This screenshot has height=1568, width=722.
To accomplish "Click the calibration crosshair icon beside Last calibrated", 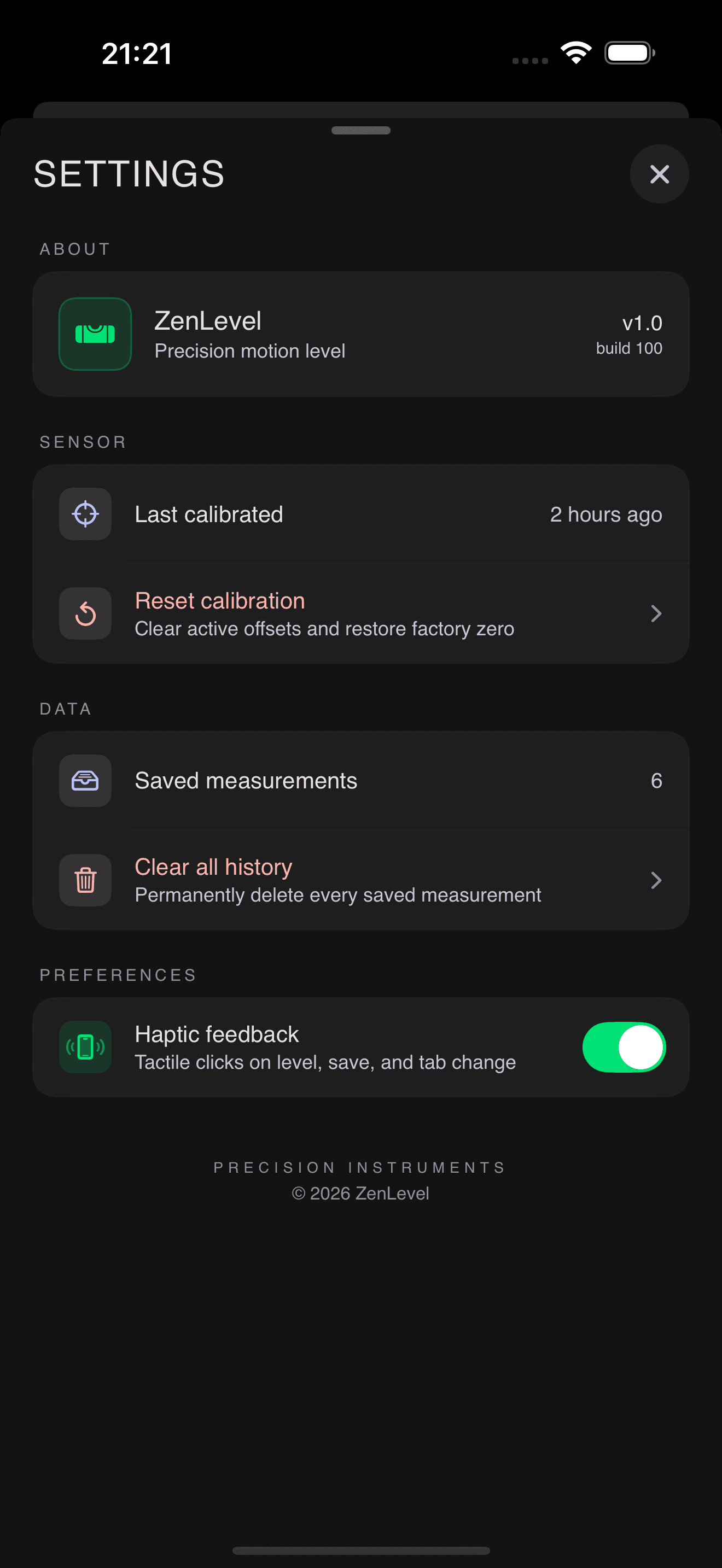I will (x=85, y=514).
